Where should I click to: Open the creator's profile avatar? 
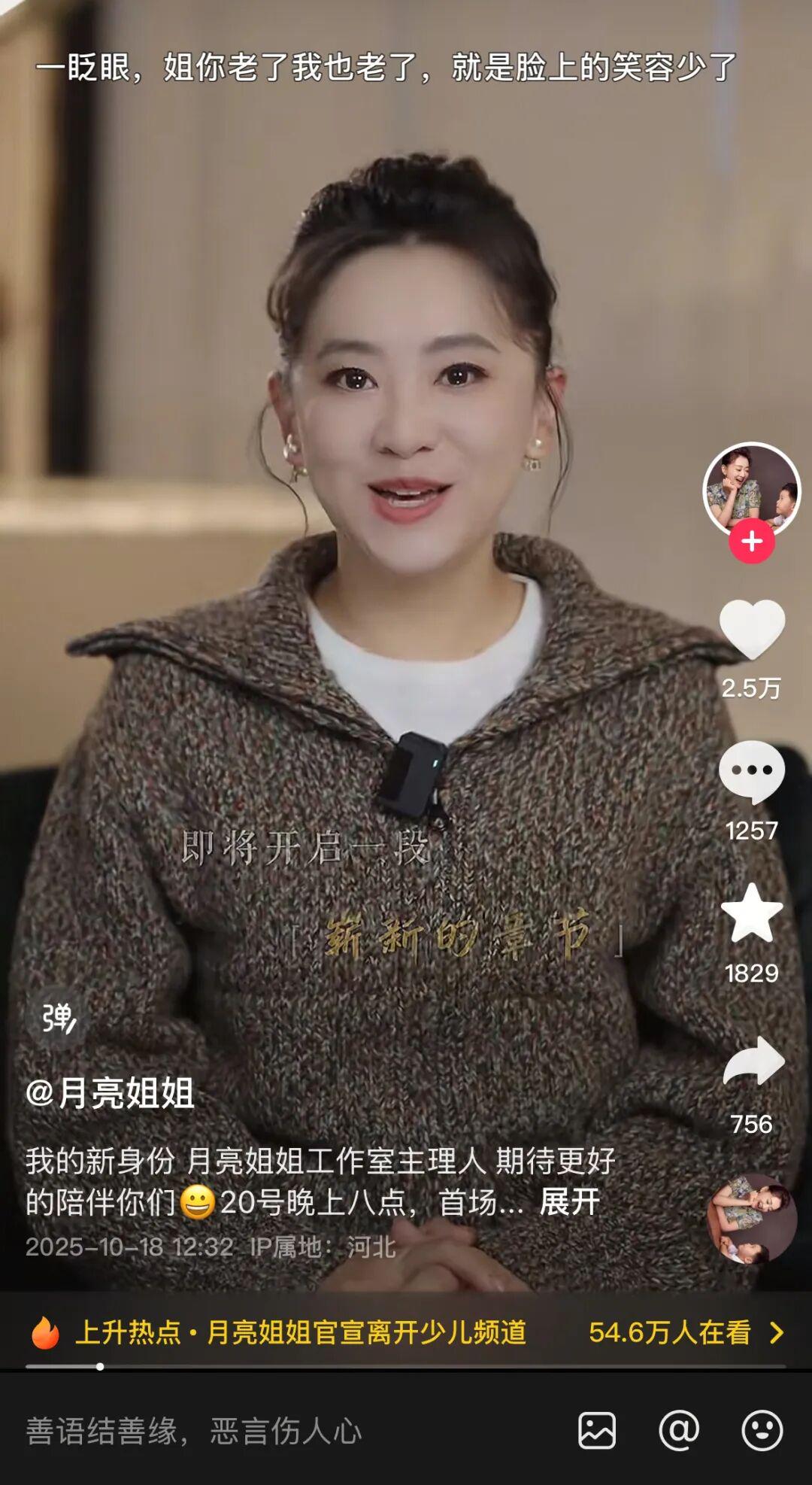(751, 487)
